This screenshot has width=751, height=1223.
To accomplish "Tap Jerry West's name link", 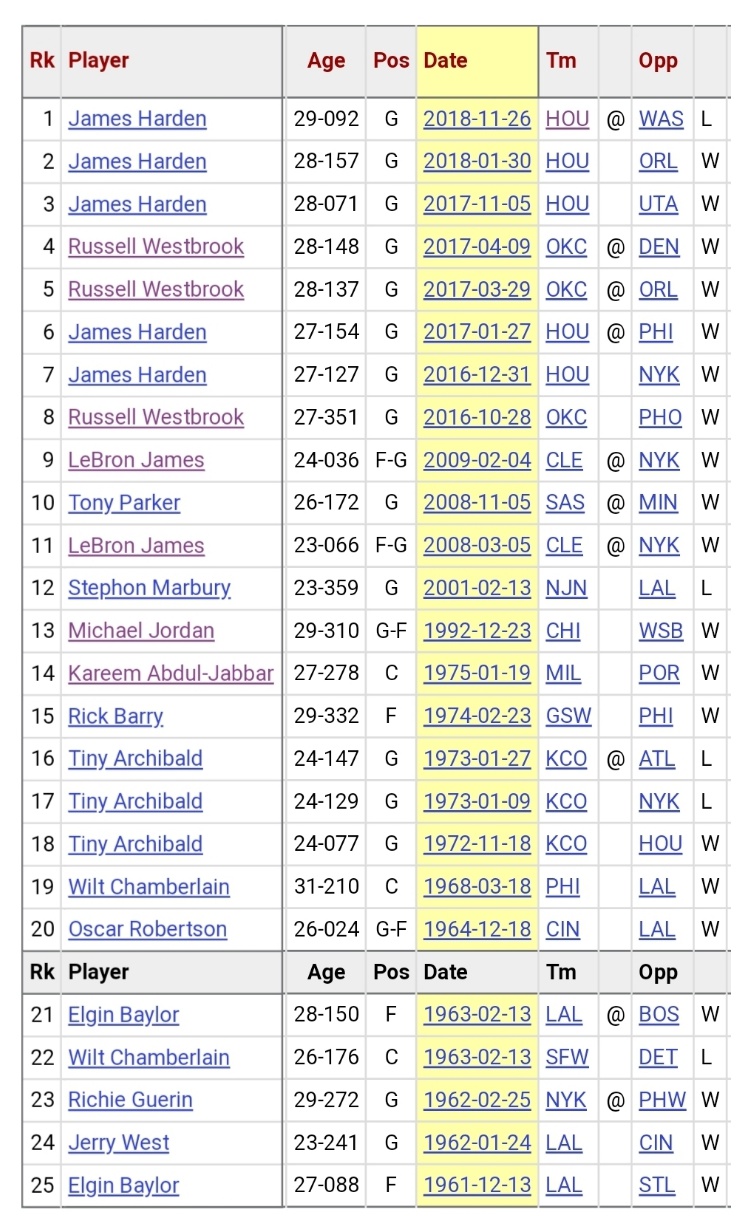I will tap(118, 1143).
